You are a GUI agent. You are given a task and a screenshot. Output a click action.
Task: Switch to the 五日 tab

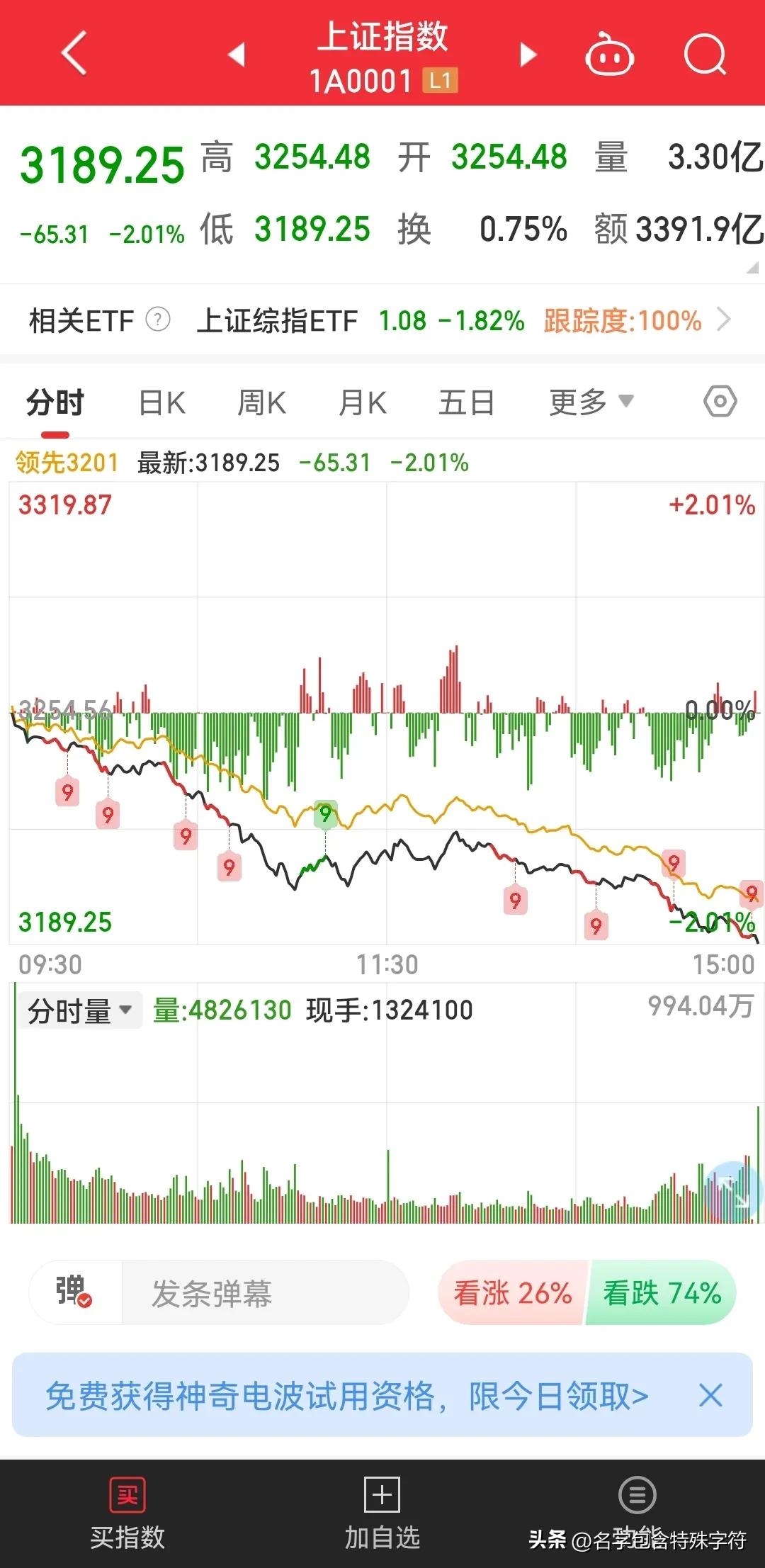click(x=465, y=400)
